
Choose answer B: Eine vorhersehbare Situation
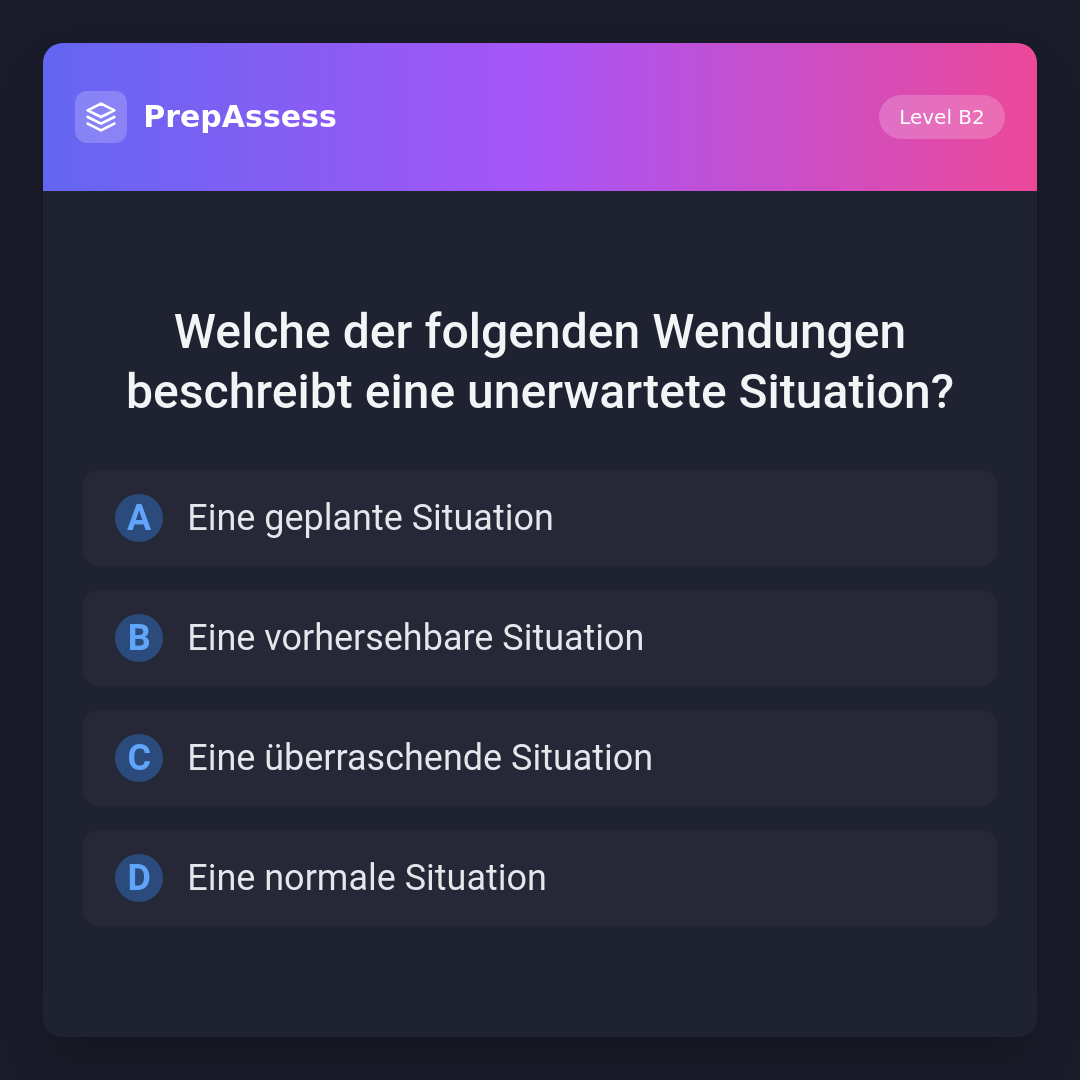(x=540, y=638)
